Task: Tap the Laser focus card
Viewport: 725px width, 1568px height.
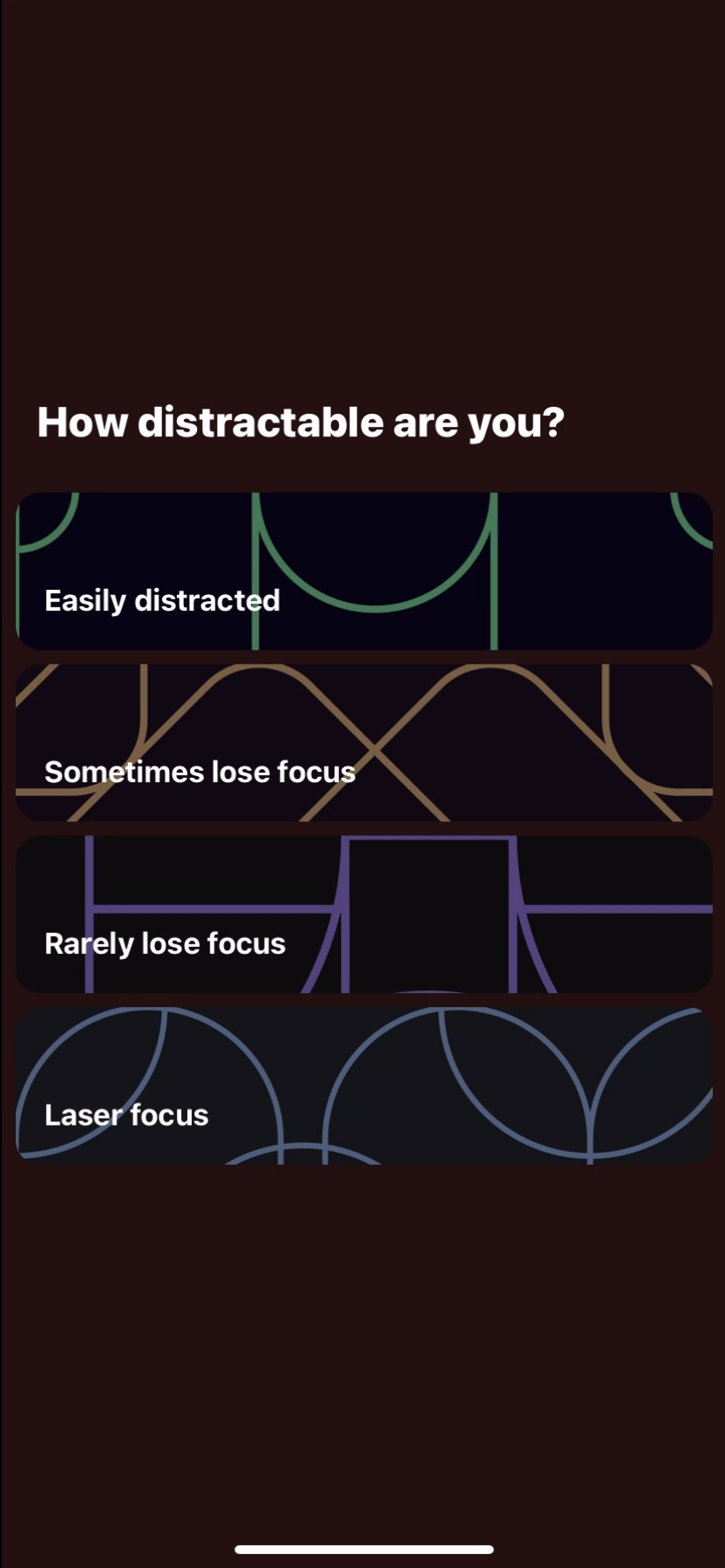Action: click(364, 1086)
